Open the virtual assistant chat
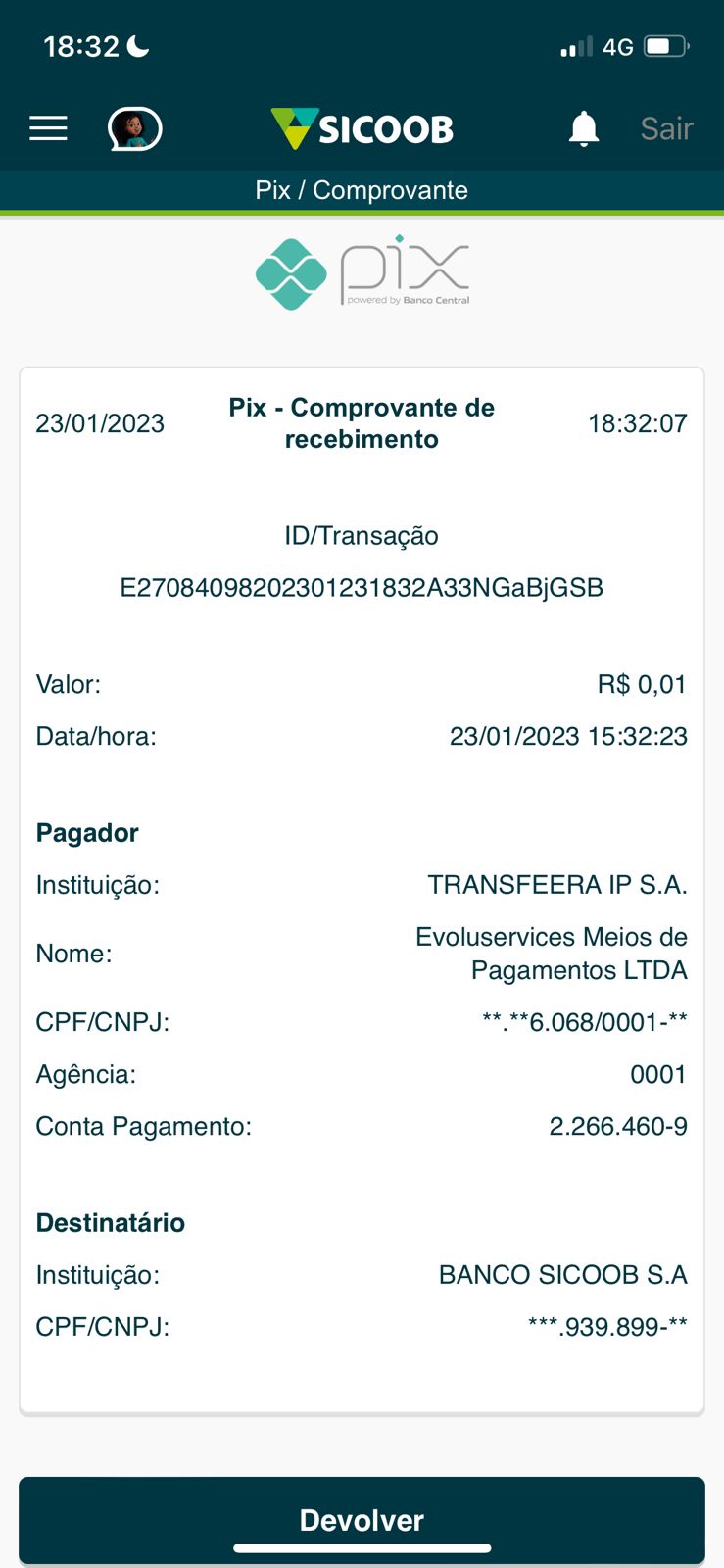The image size is (724, 1568). tap(134, 128)
